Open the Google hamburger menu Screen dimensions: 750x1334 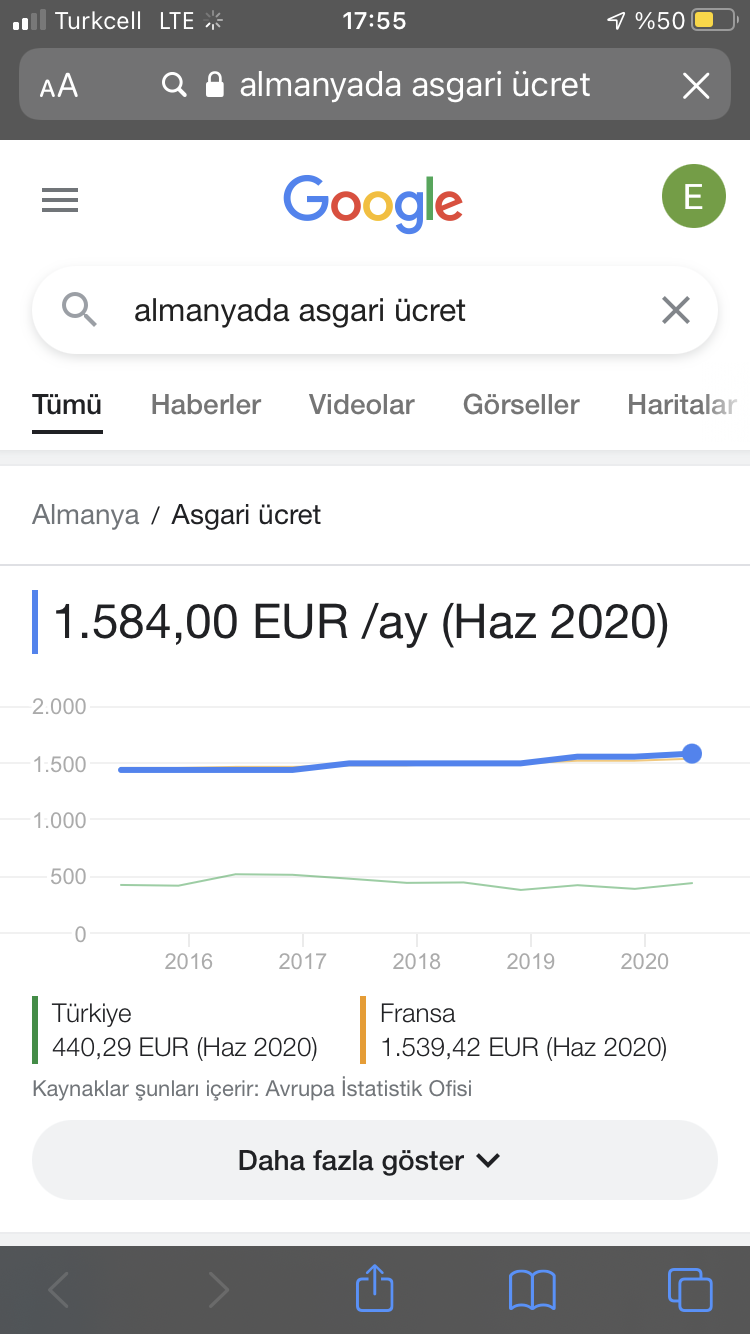coord(60,201)
